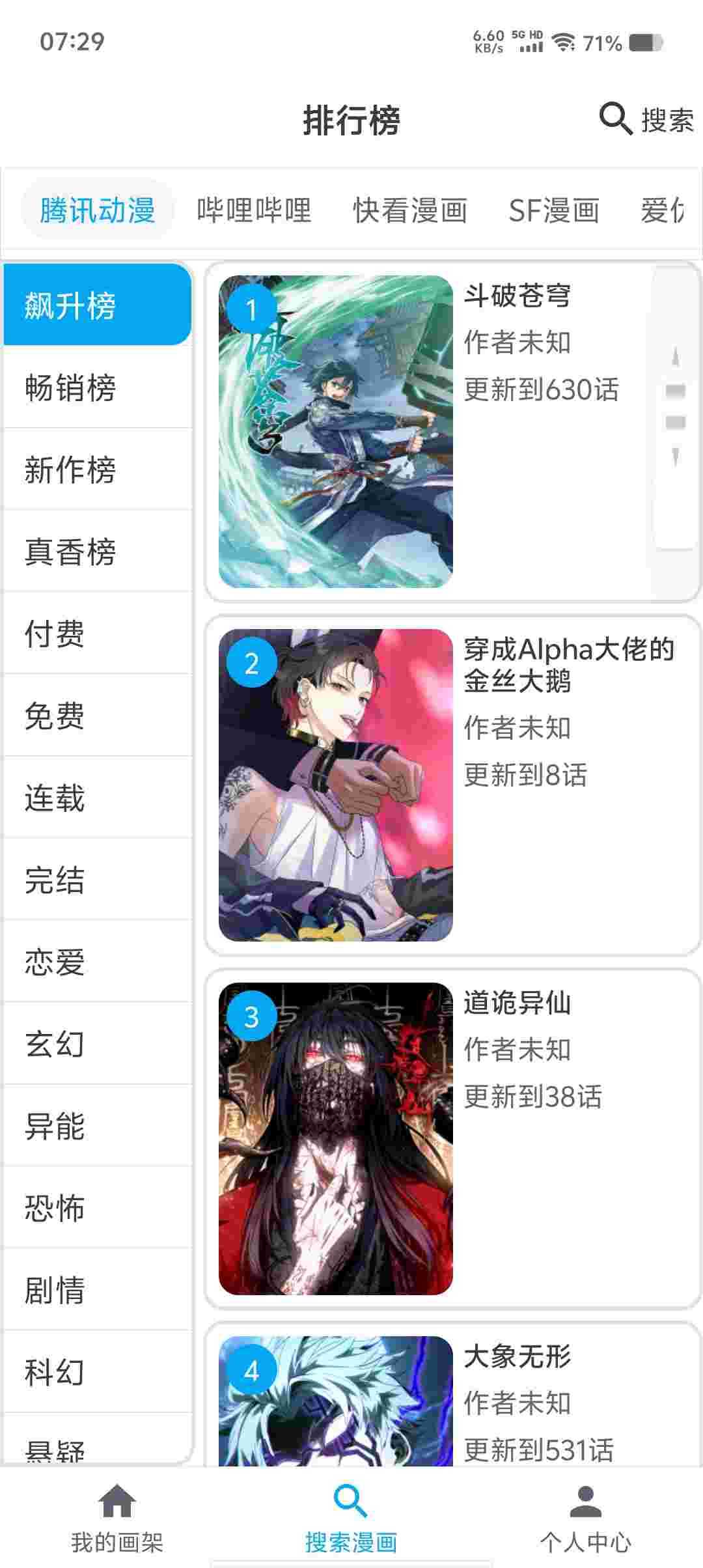Filter by 付费 comics
This screenshot has height=1568, width=703.
(x=98, y=634)
